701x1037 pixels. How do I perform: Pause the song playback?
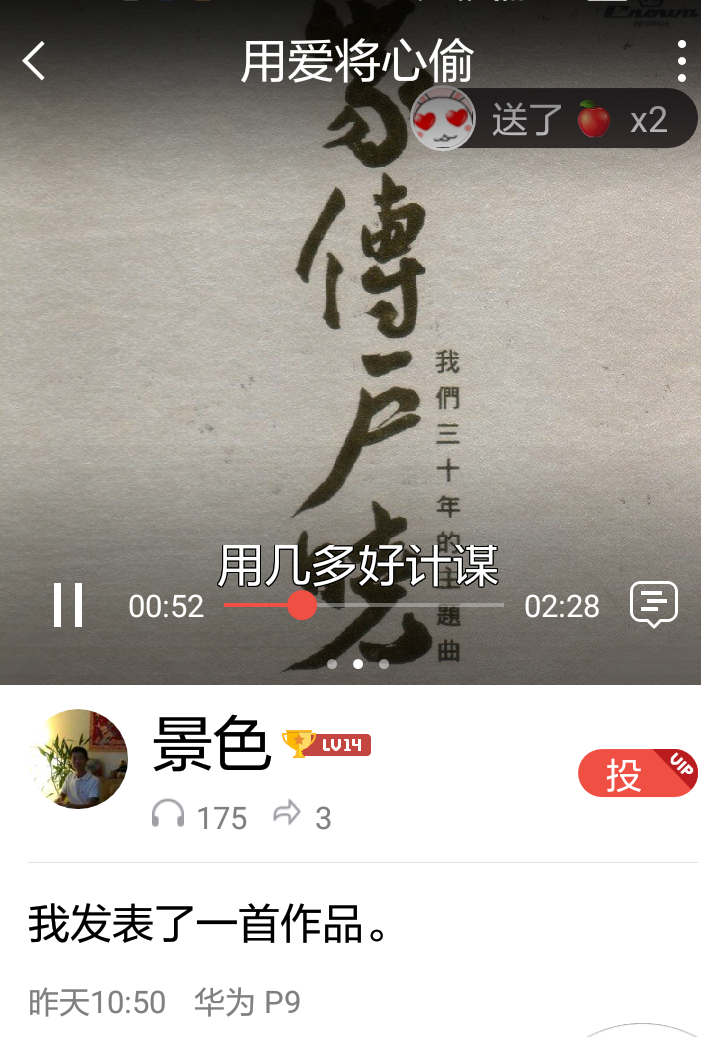click(x=68, y=605)
